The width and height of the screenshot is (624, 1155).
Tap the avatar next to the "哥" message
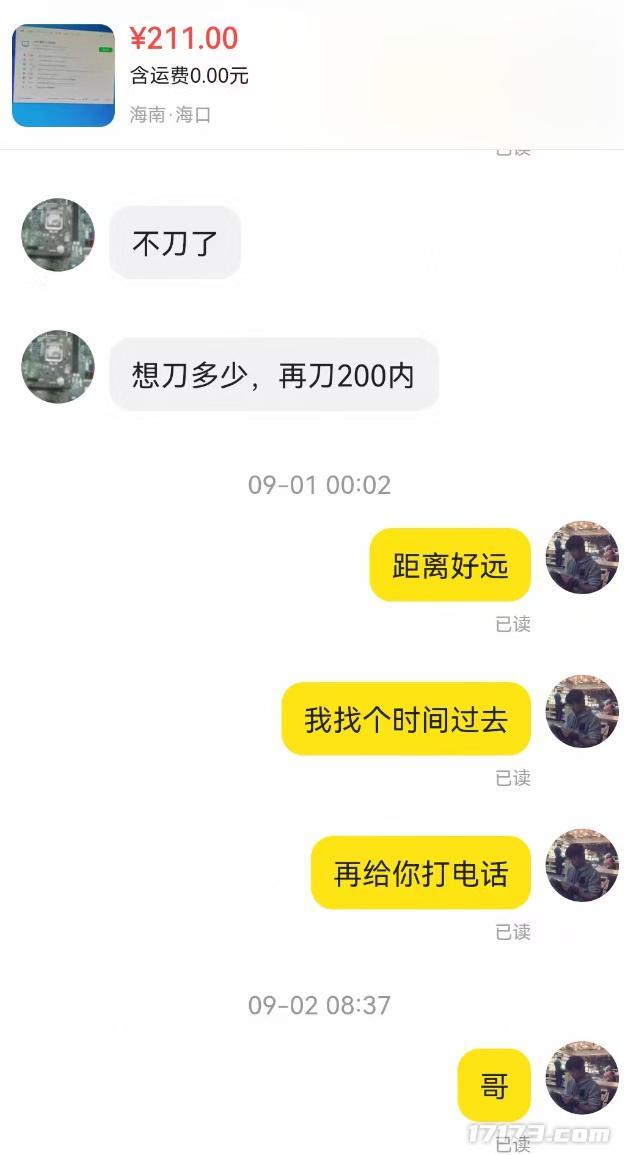(x=581, y=1077)
